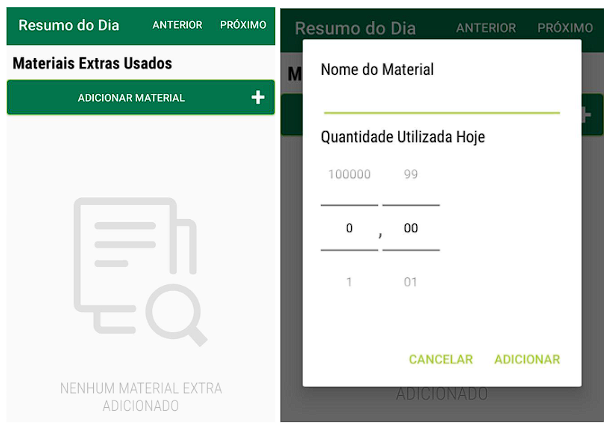The image size is (615, 430).
Task: Dismiss the dialog with CANCELAR
Action: pyautogui.click(x=440, y=359)
